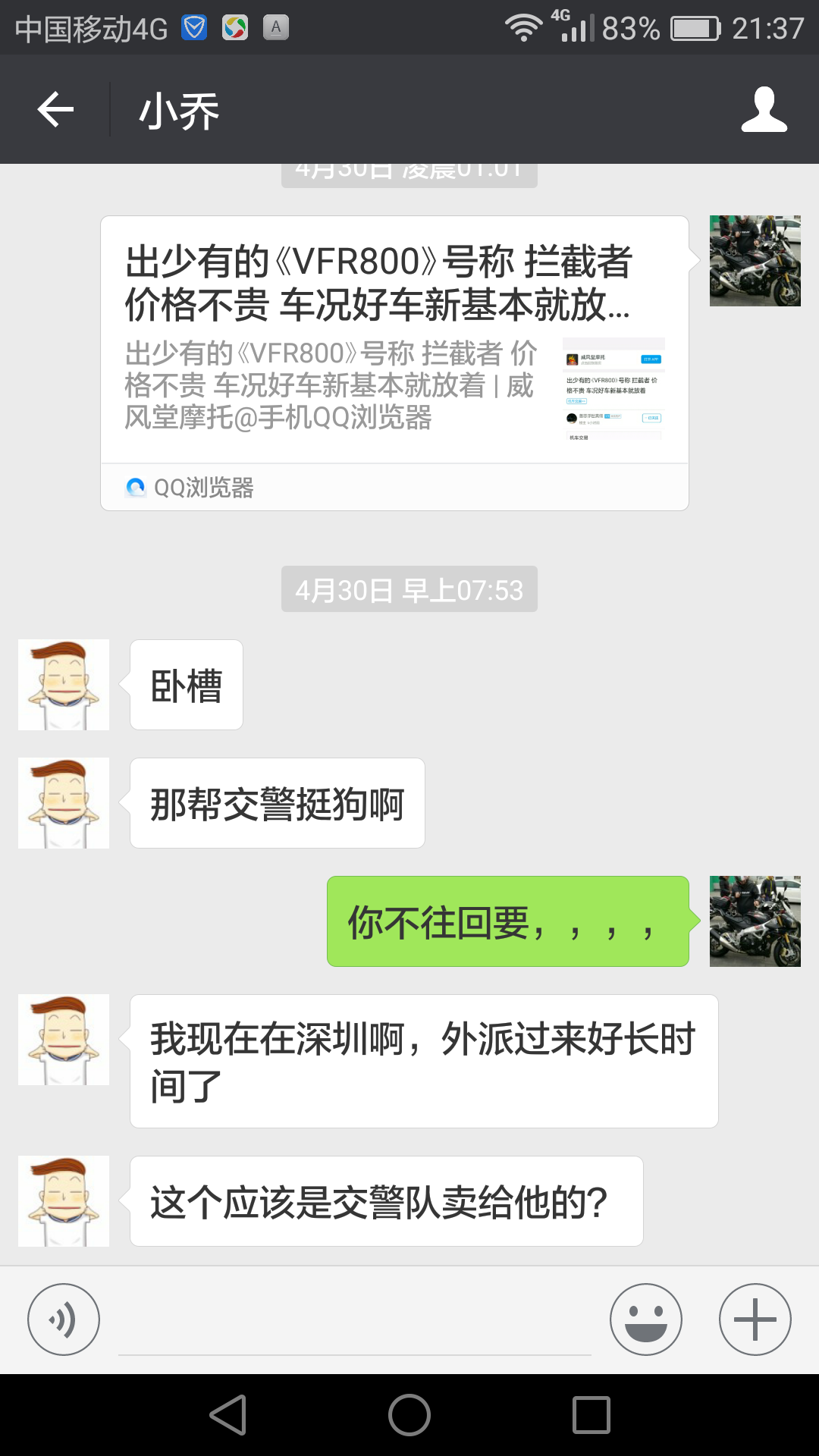
Task: Tap the green 你不往回要 message bubble
Action: 507,921
